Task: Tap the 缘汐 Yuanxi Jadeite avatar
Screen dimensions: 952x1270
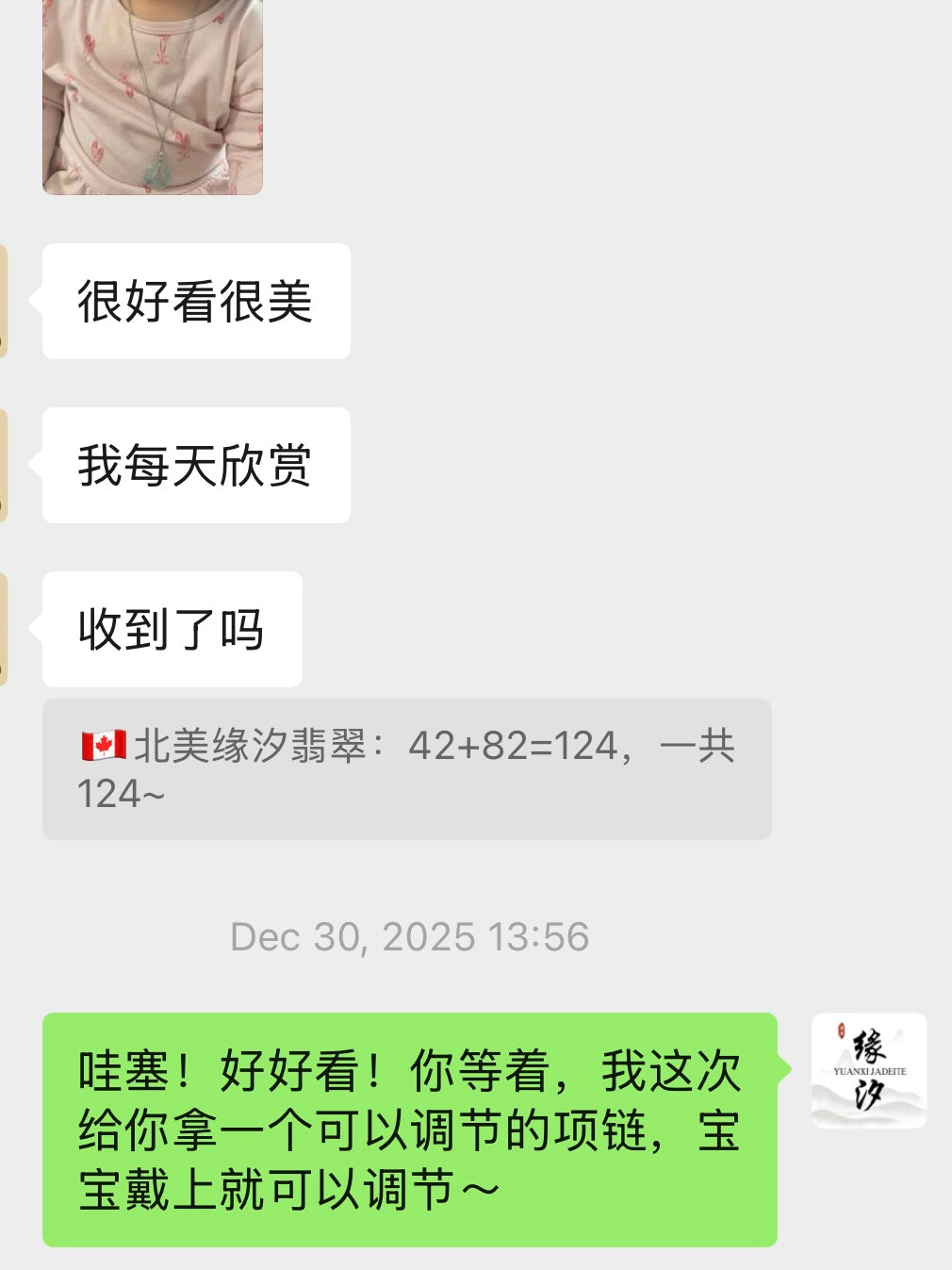Action: click(x=868, y=1070)
